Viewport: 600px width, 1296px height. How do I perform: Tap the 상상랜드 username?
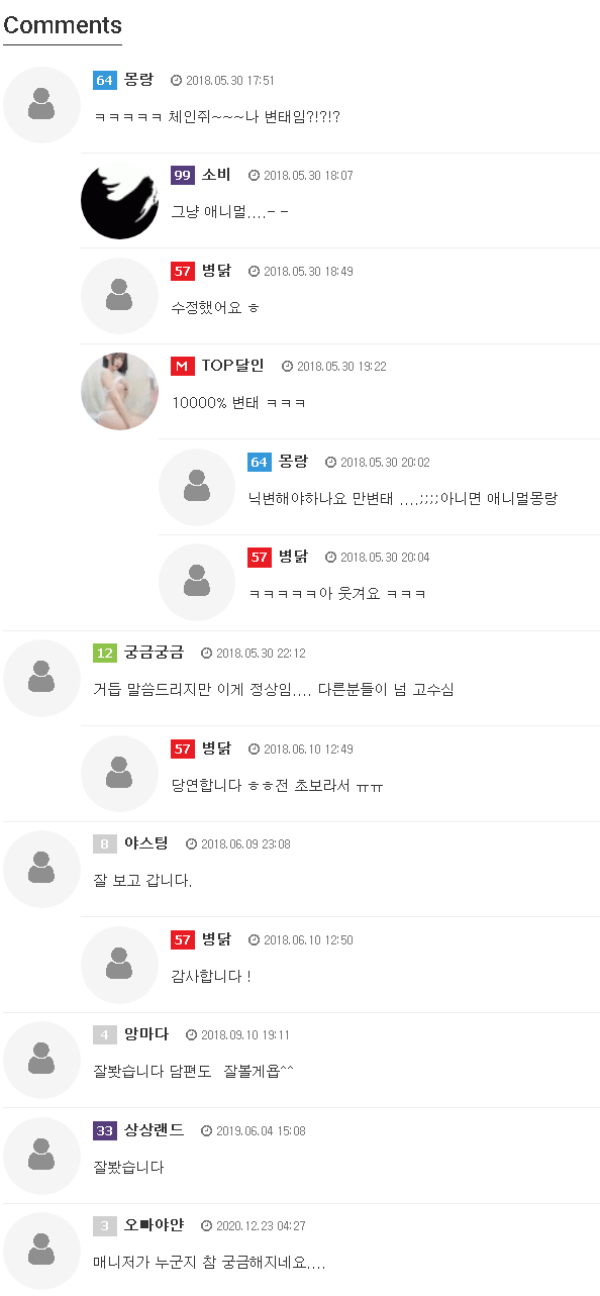click(154, 1130)
